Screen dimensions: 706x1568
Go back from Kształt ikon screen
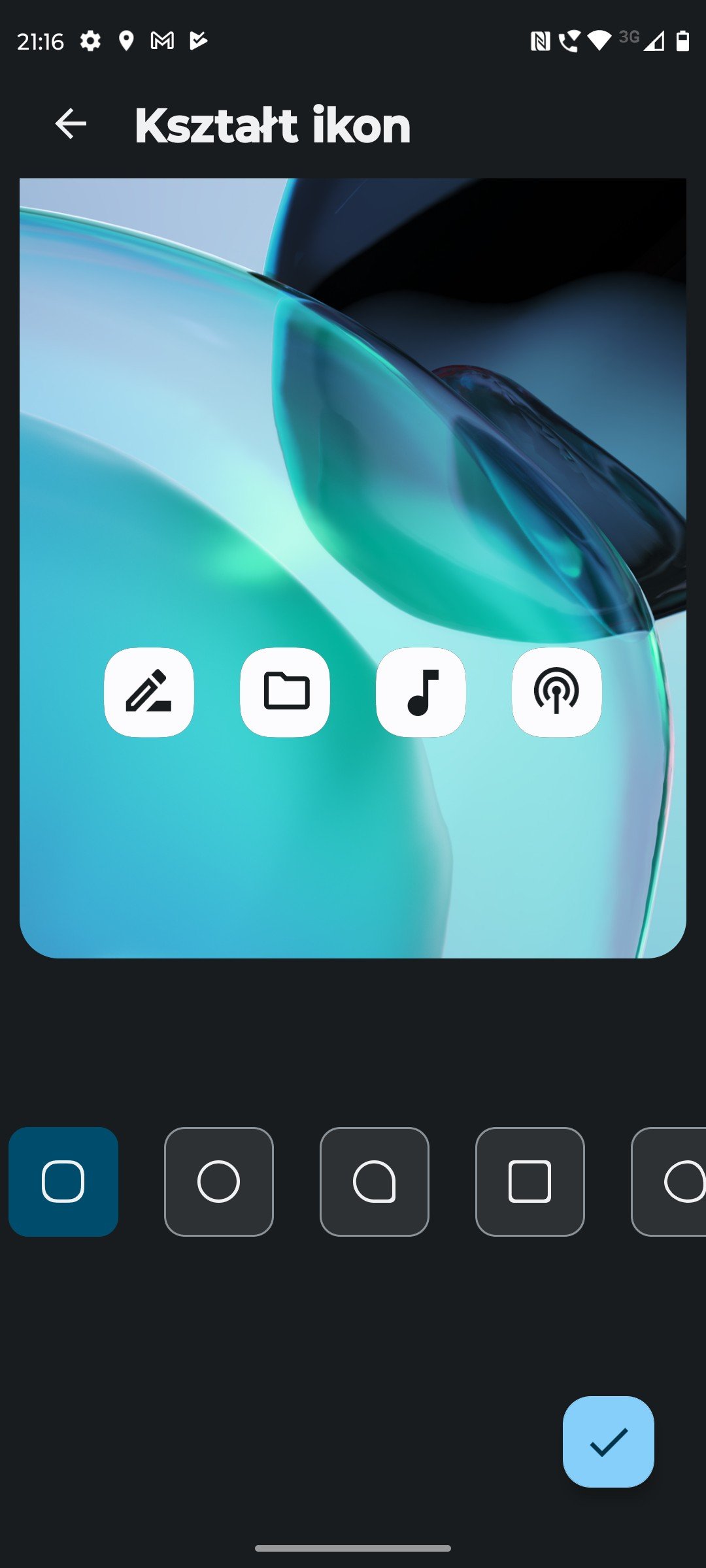pyautogui.click(x=71, y=124)
